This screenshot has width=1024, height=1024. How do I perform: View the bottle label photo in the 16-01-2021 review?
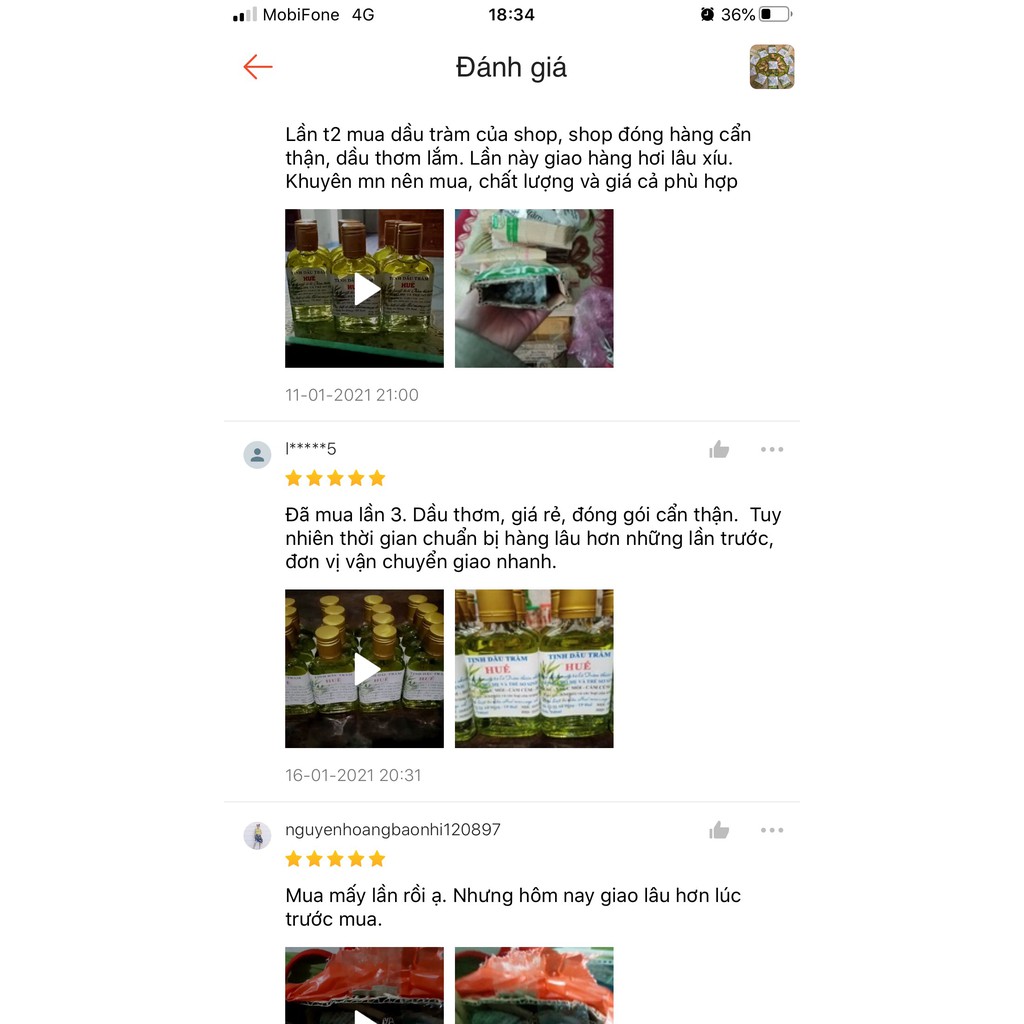(534, 669)
